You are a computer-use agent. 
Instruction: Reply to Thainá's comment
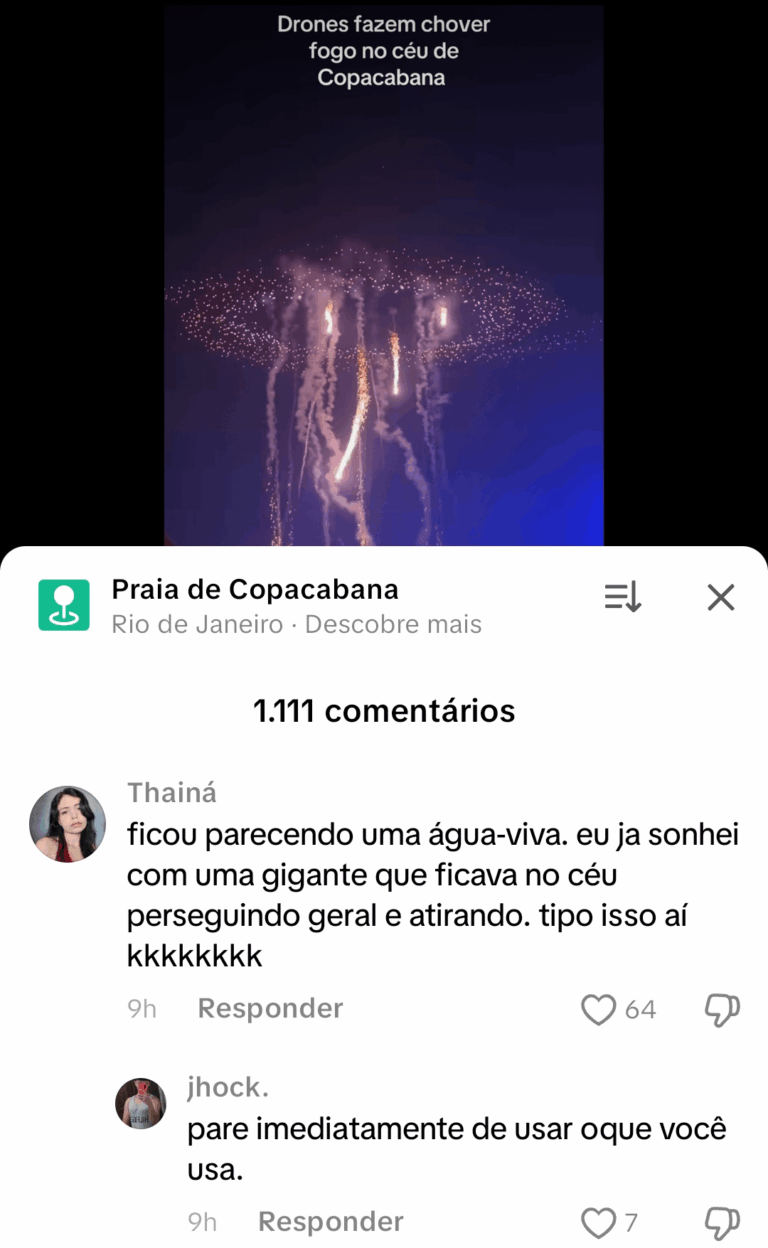[270, 1009]
